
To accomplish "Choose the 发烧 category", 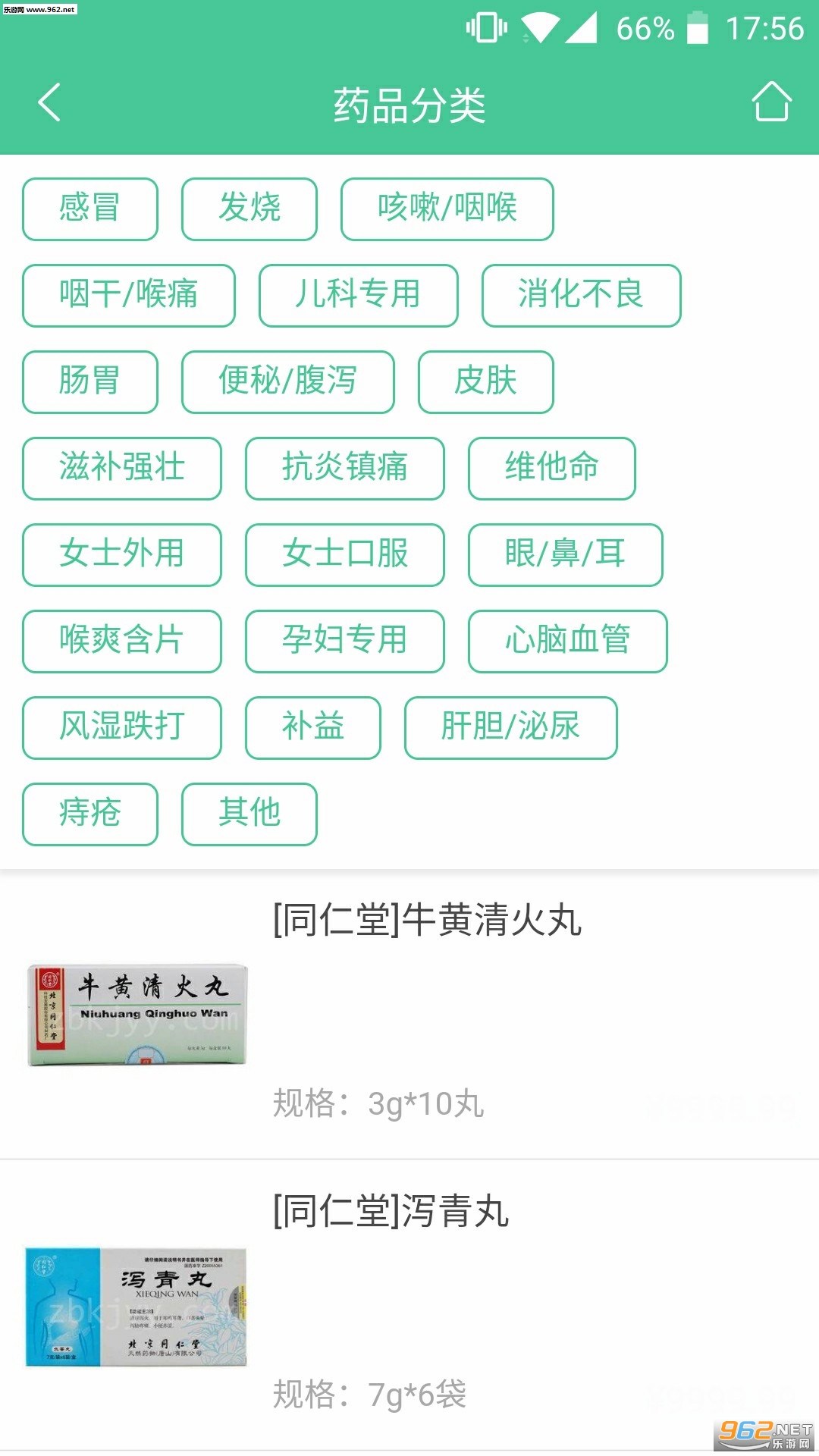I will tap(249, 209).
